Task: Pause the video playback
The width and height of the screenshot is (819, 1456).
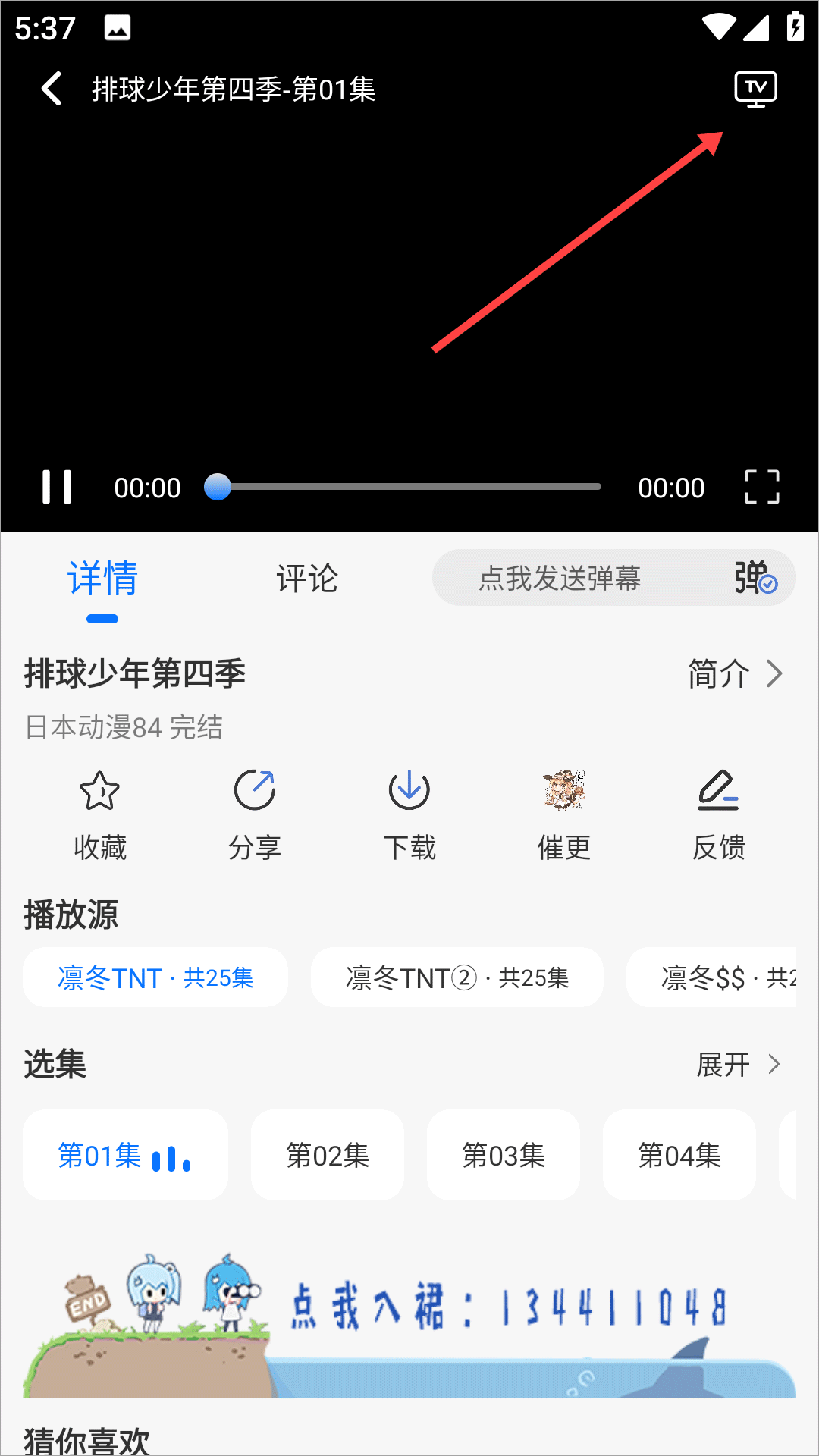Action: coord(57,487)
